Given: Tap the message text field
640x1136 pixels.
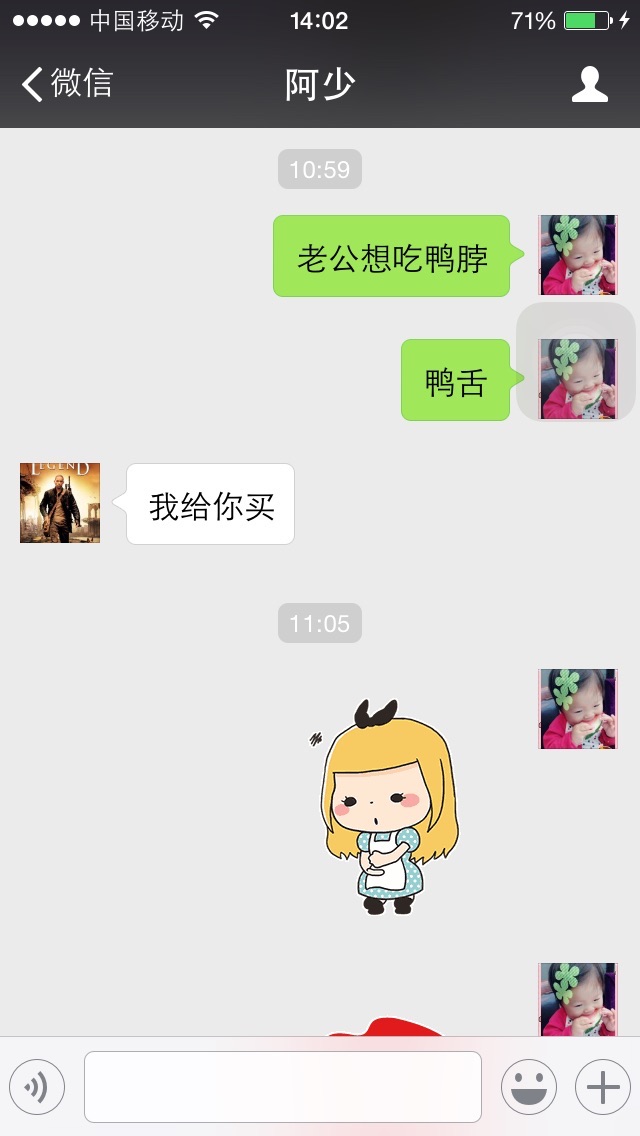Looking at the screenshot, I should (283, 1087).
